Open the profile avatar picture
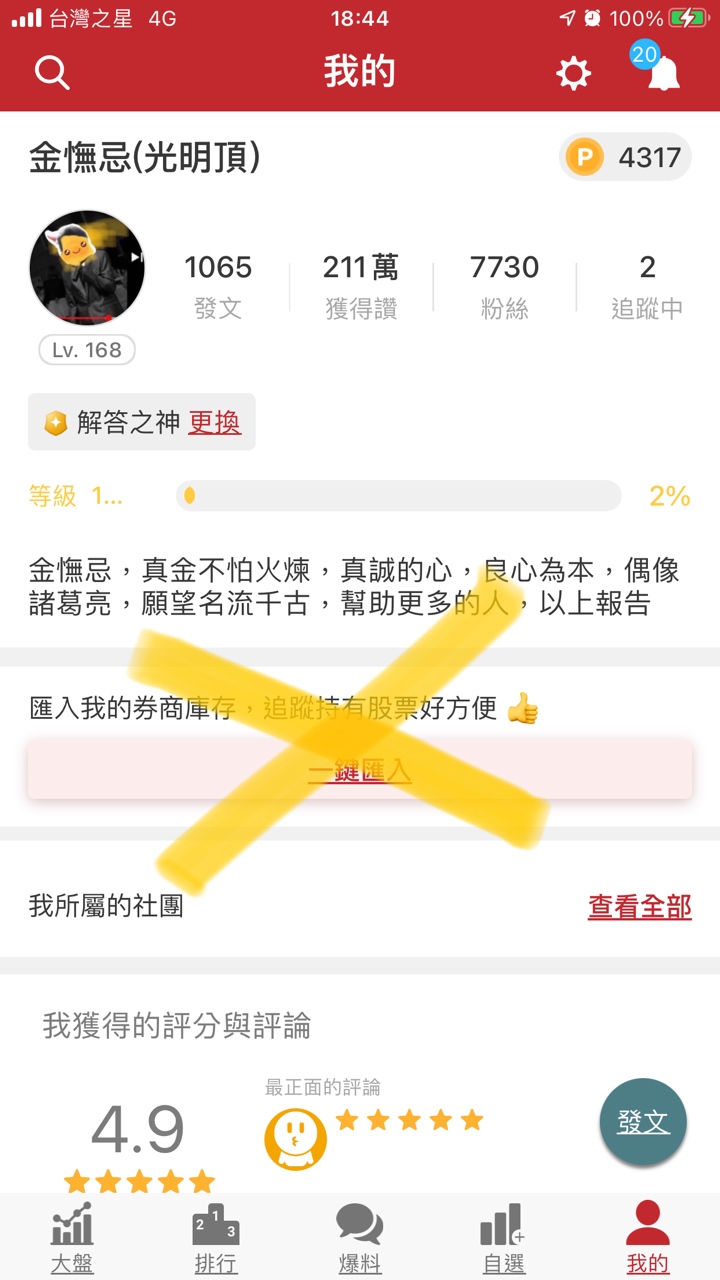Image resolution: width=720 pixels, height=1280 pixels. (x=87, y=267)
